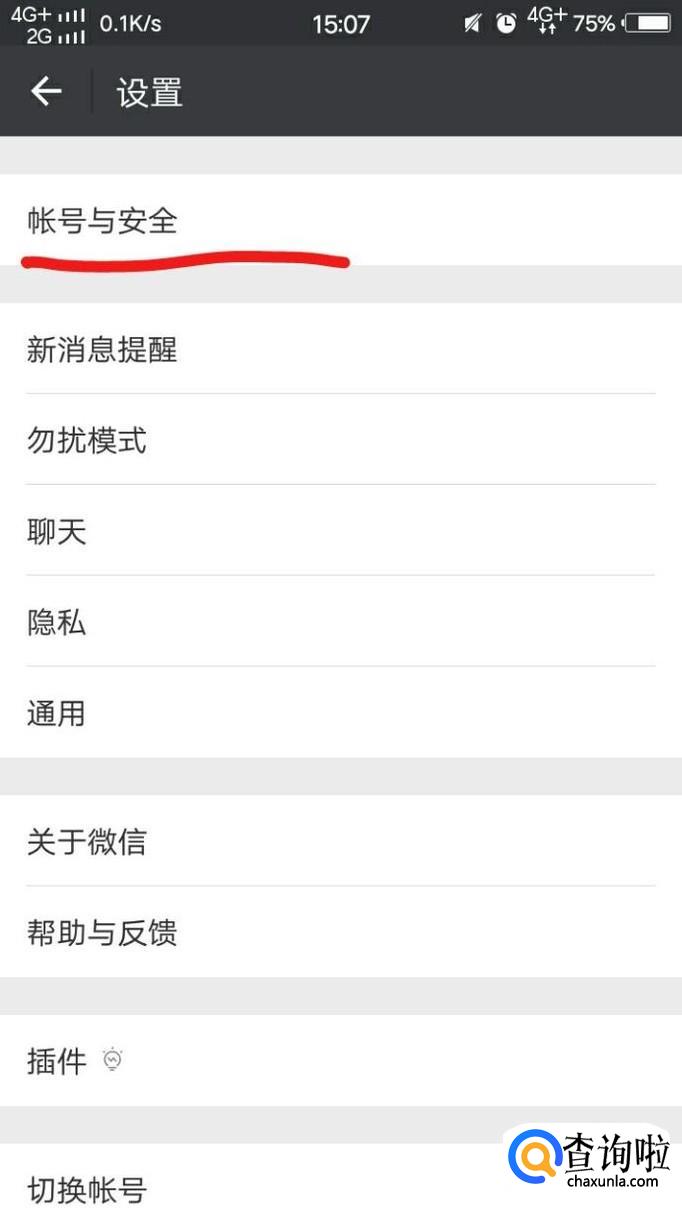Image resolution: width=682 pixels, height=1212 pixels.
Task: Go back using the arrow icon
Action: click(46, 92)
